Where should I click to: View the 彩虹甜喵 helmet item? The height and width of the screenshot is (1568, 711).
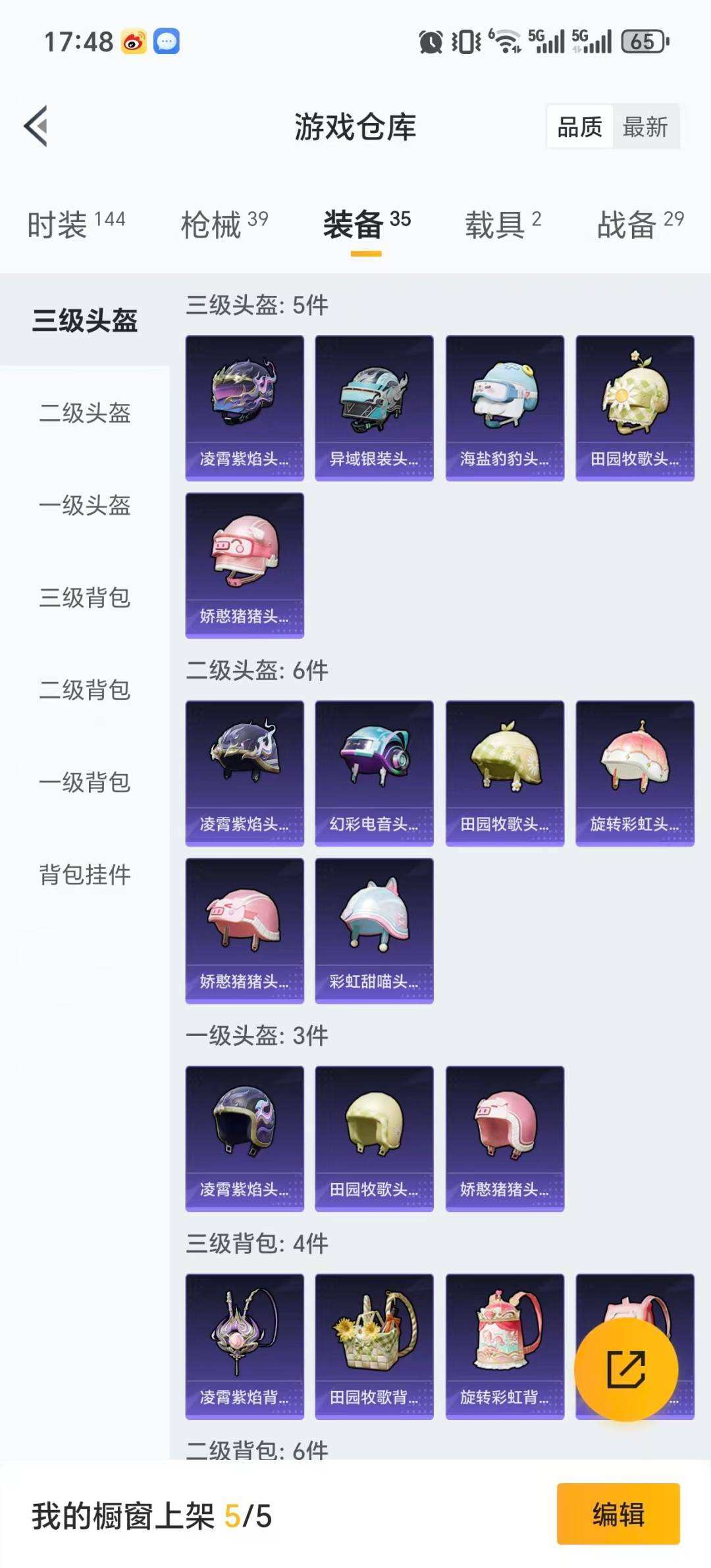tap(374, 930)
